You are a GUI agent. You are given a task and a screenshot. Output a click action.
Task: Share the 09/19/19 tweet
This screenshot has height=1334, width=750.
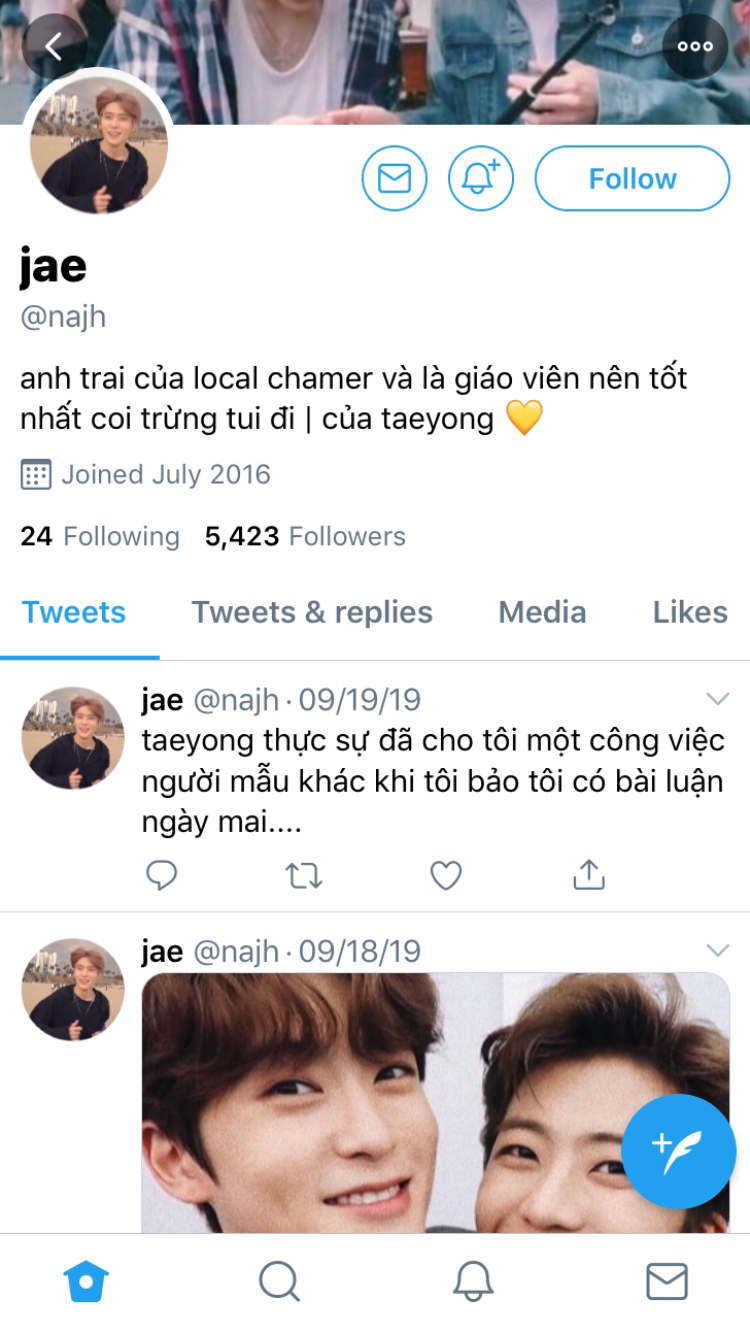[589, 875]
